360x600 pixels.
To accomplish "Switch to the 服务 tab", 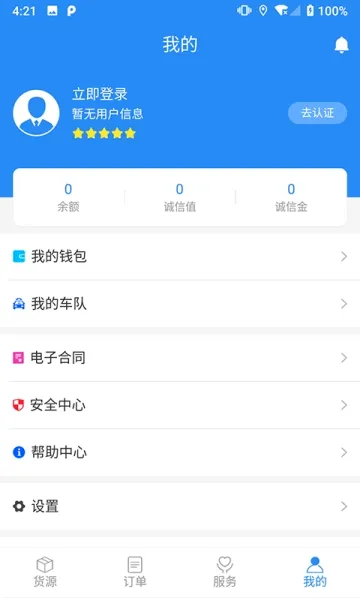I will [225, 572].
